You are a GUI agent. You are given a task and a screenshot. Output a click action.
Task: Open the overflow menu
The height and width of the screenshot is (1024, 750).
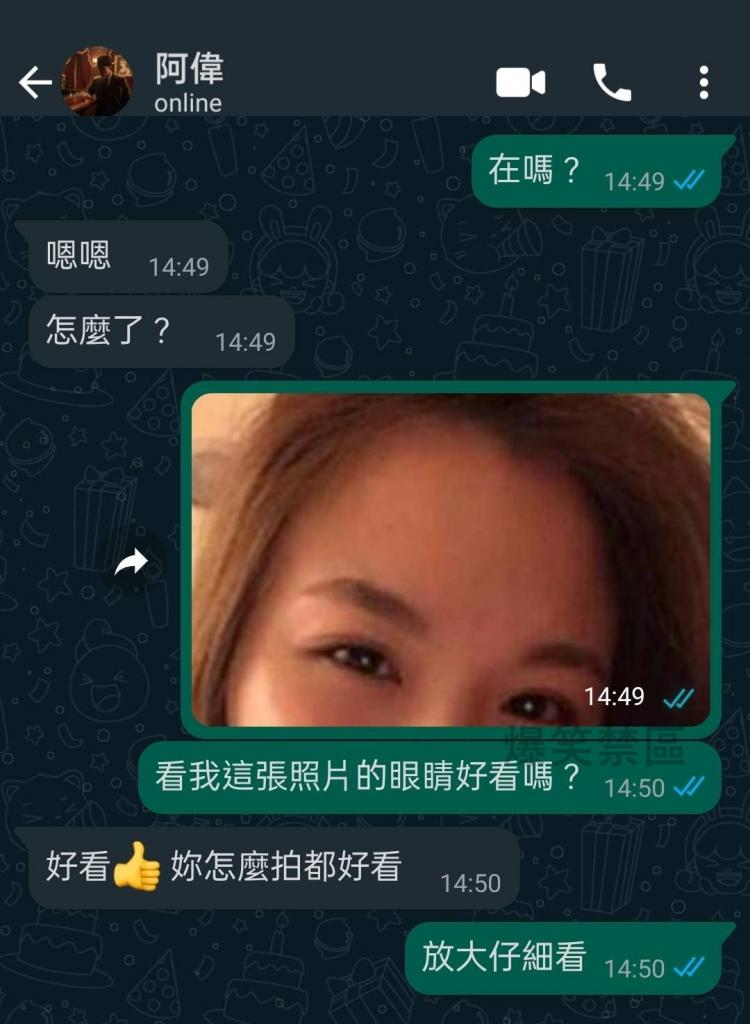704,83
